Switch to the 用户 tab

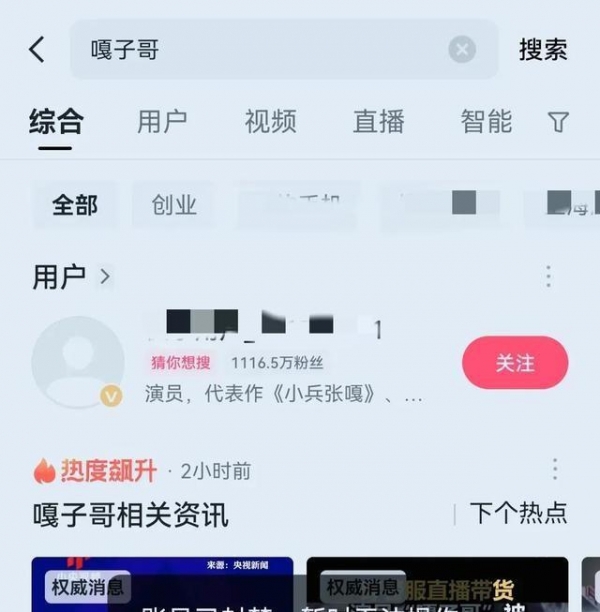point(162,122)
